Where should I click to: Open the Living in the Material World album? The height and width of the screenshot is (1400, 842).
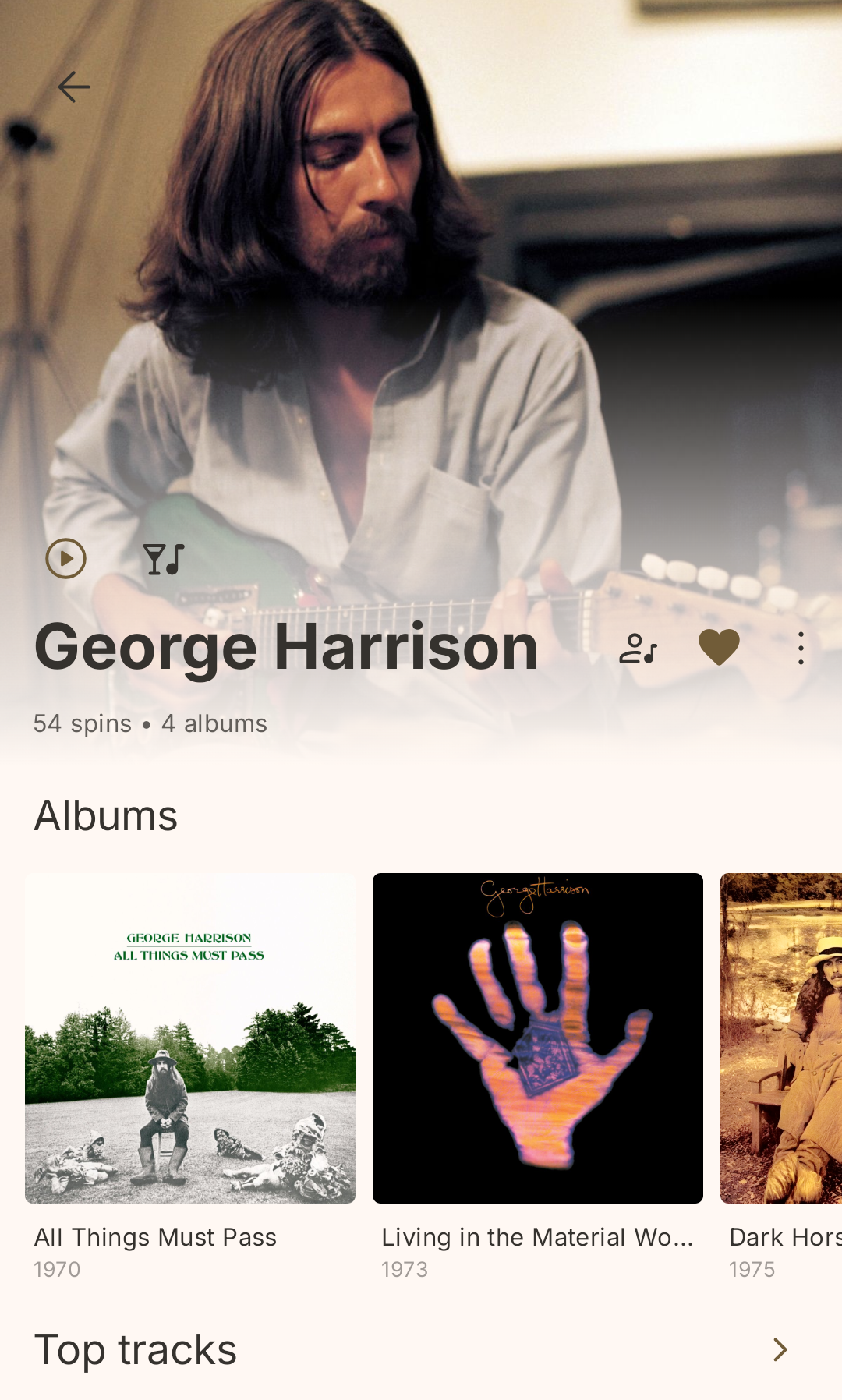click(x=538, y=1038)
